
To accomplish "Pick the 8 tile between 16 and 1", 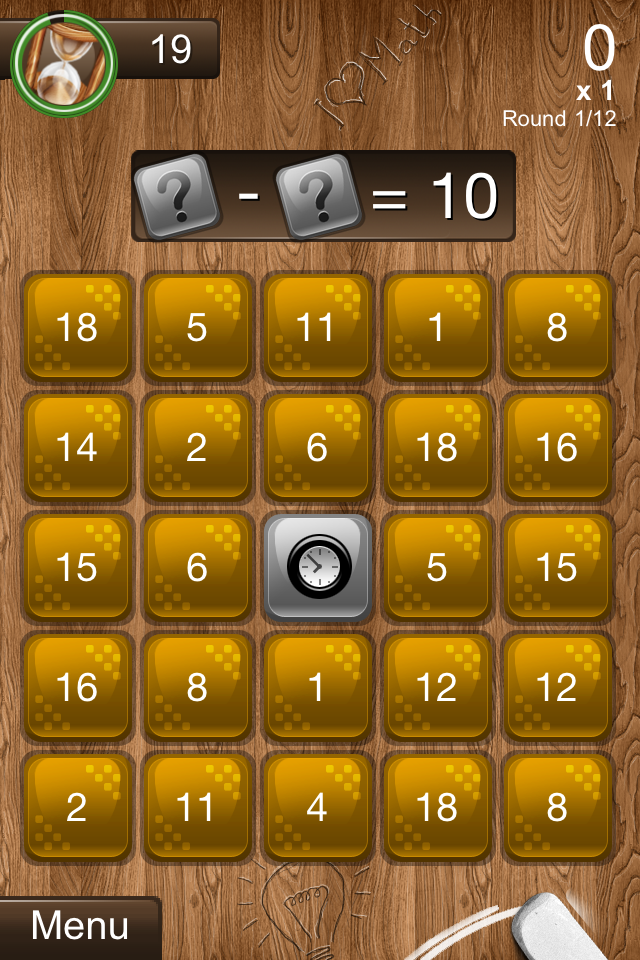I will pyautogui.click(x=197, y=687).
